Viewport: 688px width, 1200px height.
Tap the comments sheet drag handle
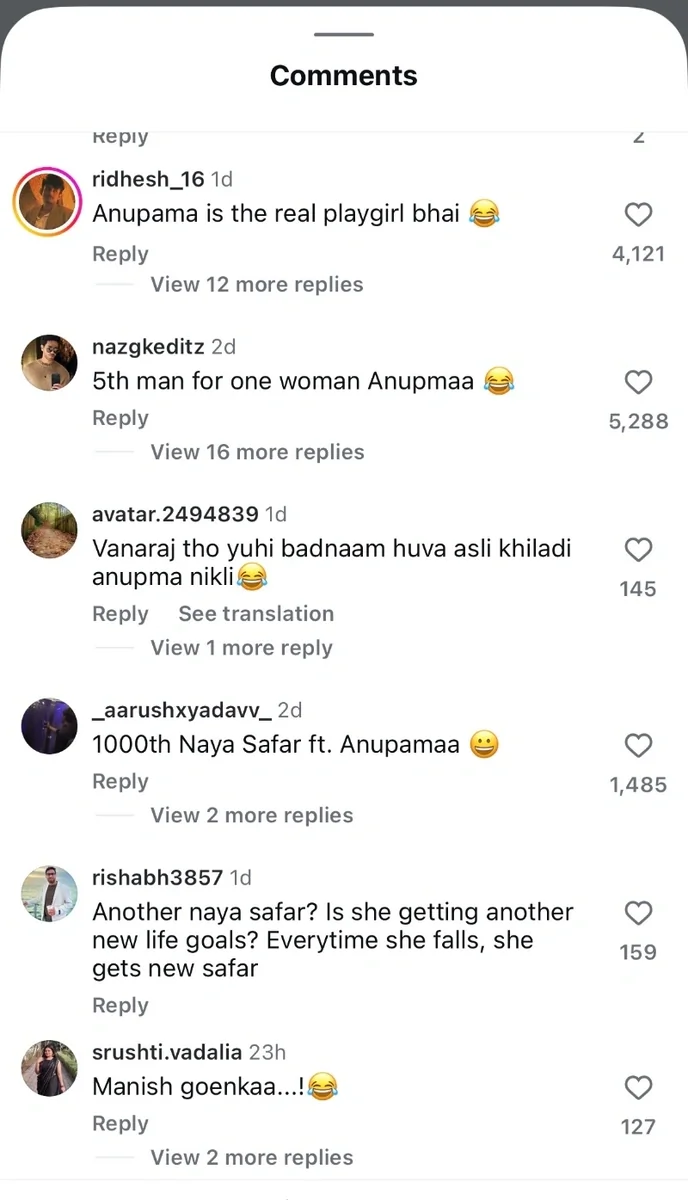343,35
